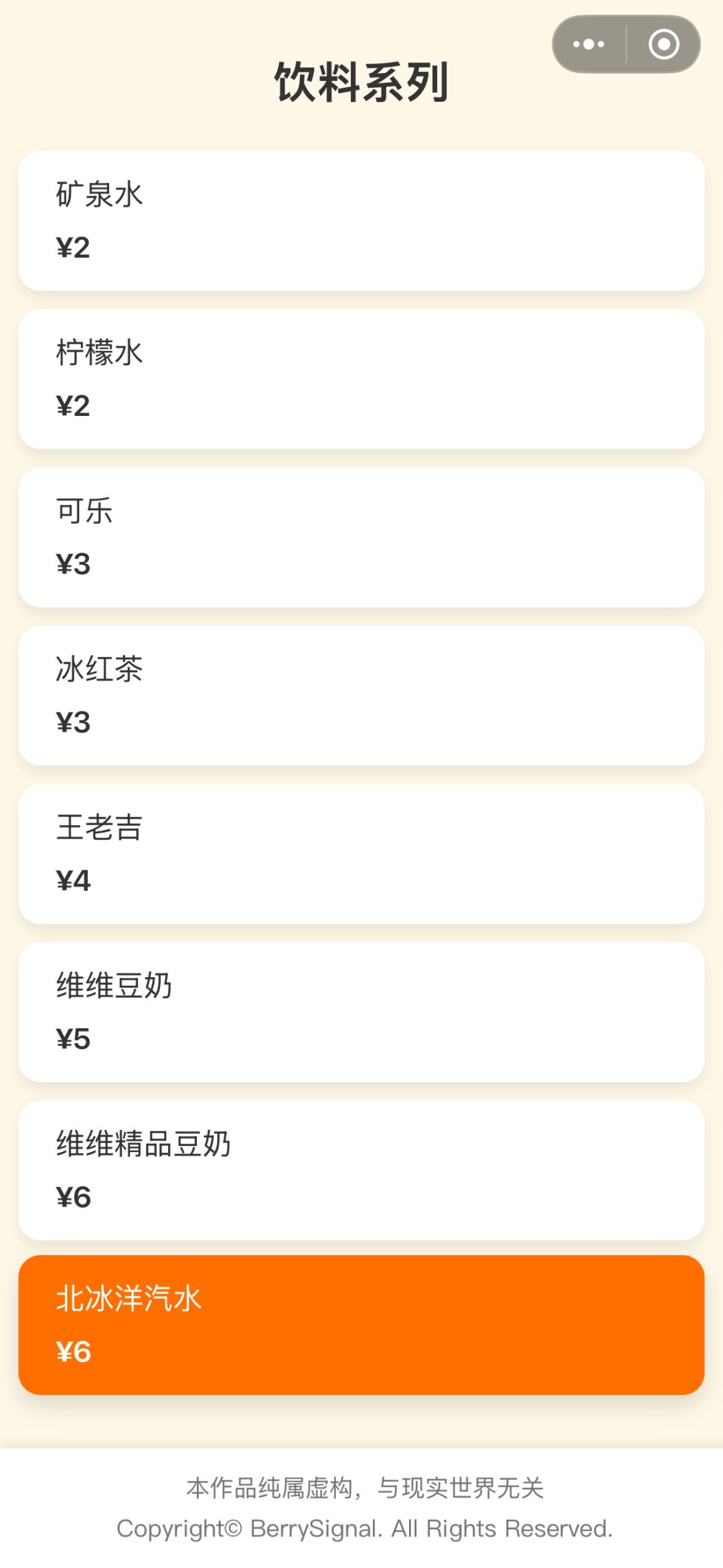Tap the 可乐 drink card
The image size is (723, 1568).
(x=361, y=537)
